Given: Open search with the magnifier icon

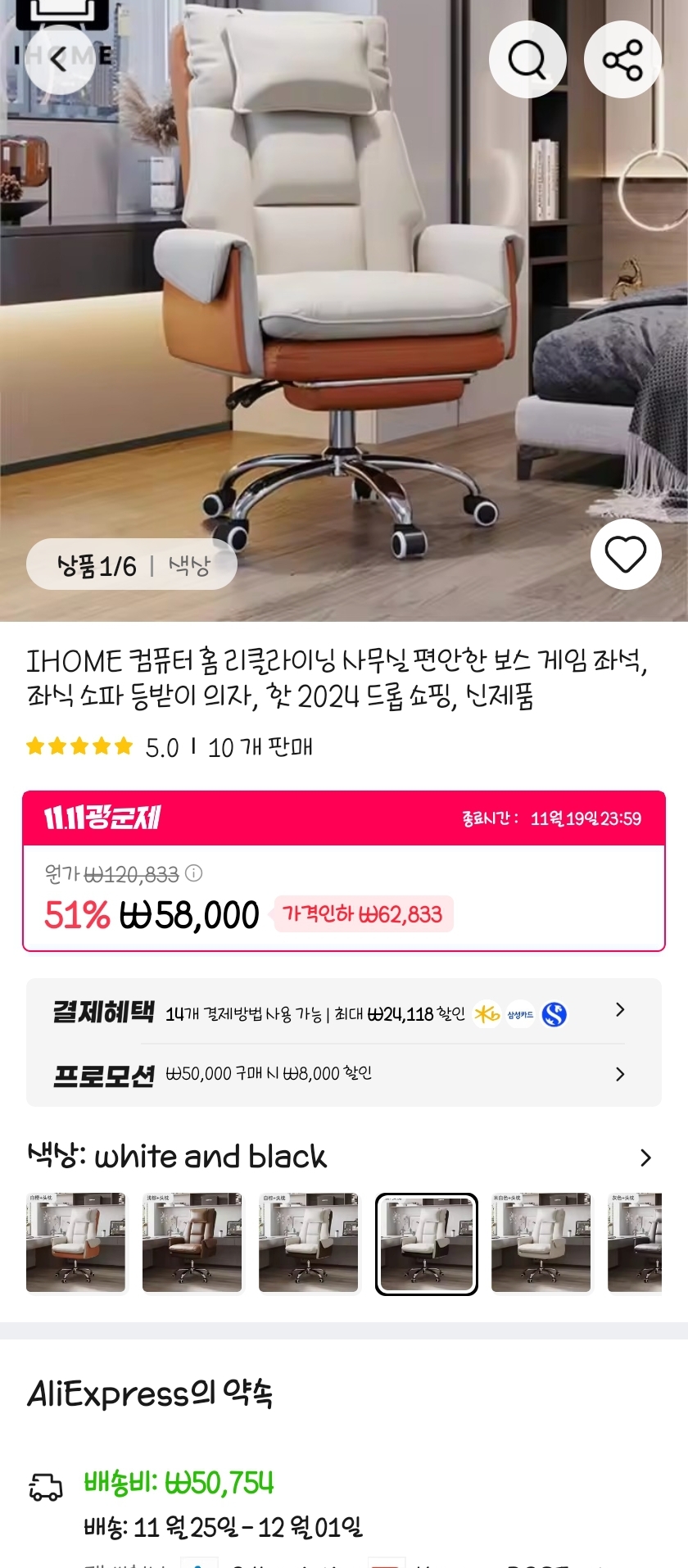Looking at the screenshot, I should 527,60.
